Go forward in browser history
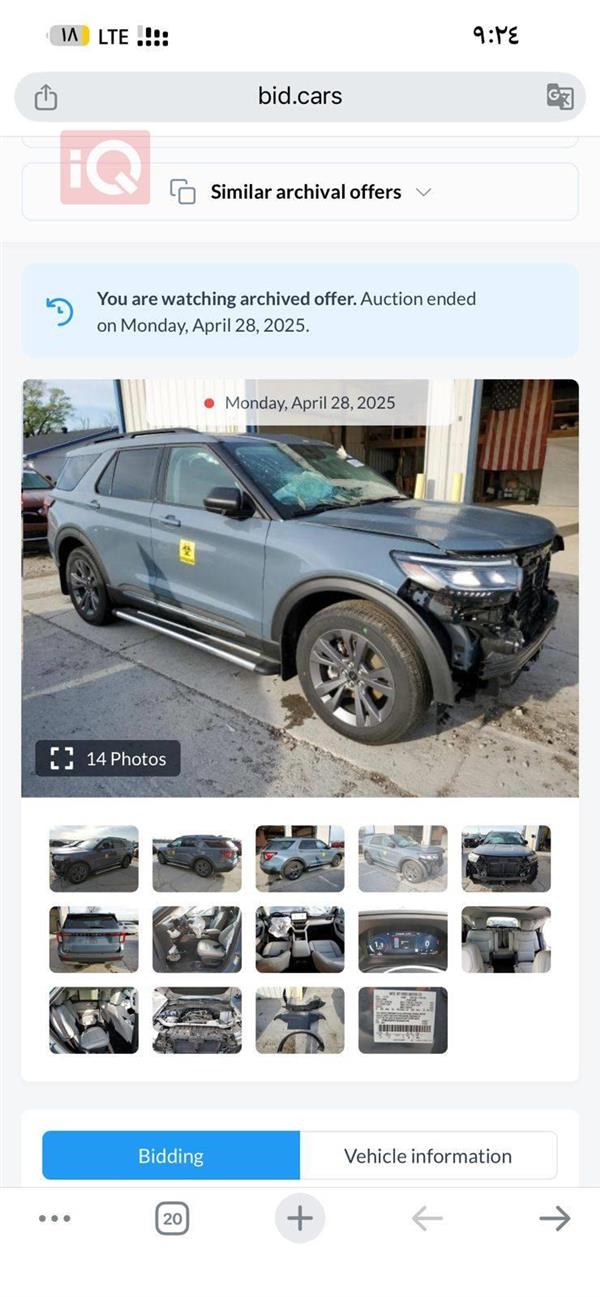Image resolution: width=600 pixels, height=1297 pixels. pyautogui.click(x=554, y=1218)
